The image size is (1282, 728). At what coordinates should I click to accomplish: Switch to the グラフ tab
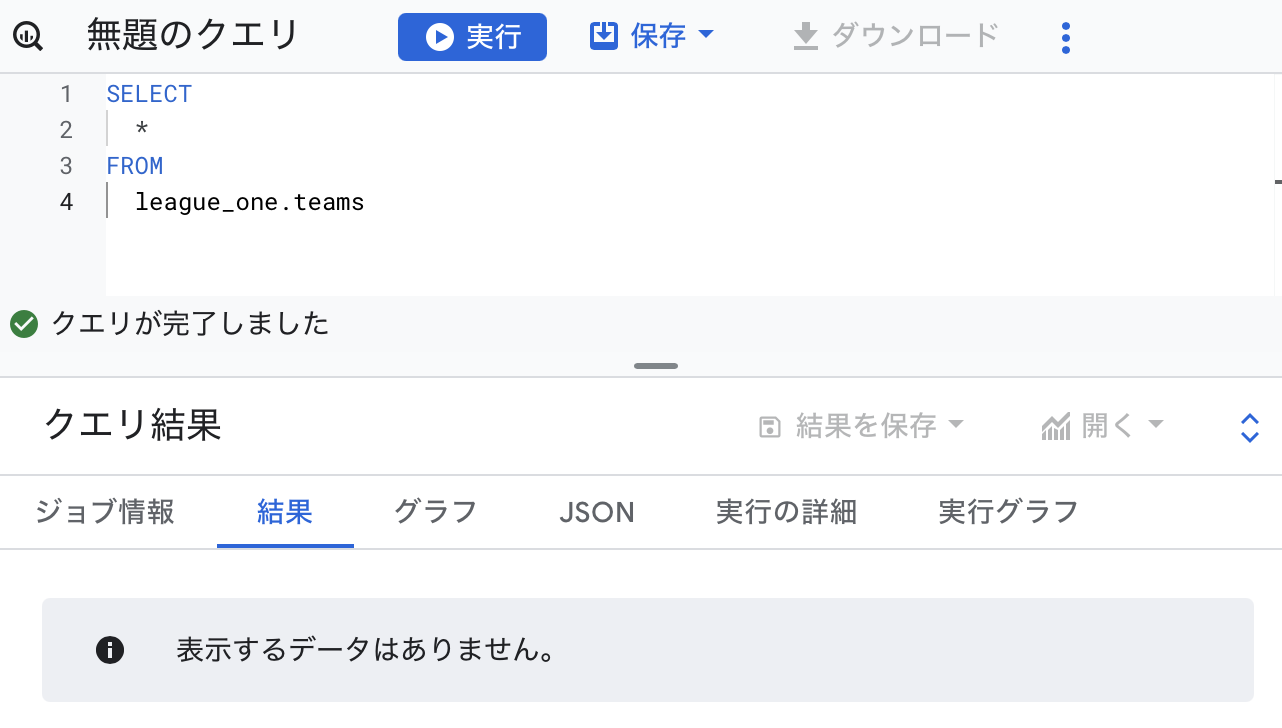(435, 513)
